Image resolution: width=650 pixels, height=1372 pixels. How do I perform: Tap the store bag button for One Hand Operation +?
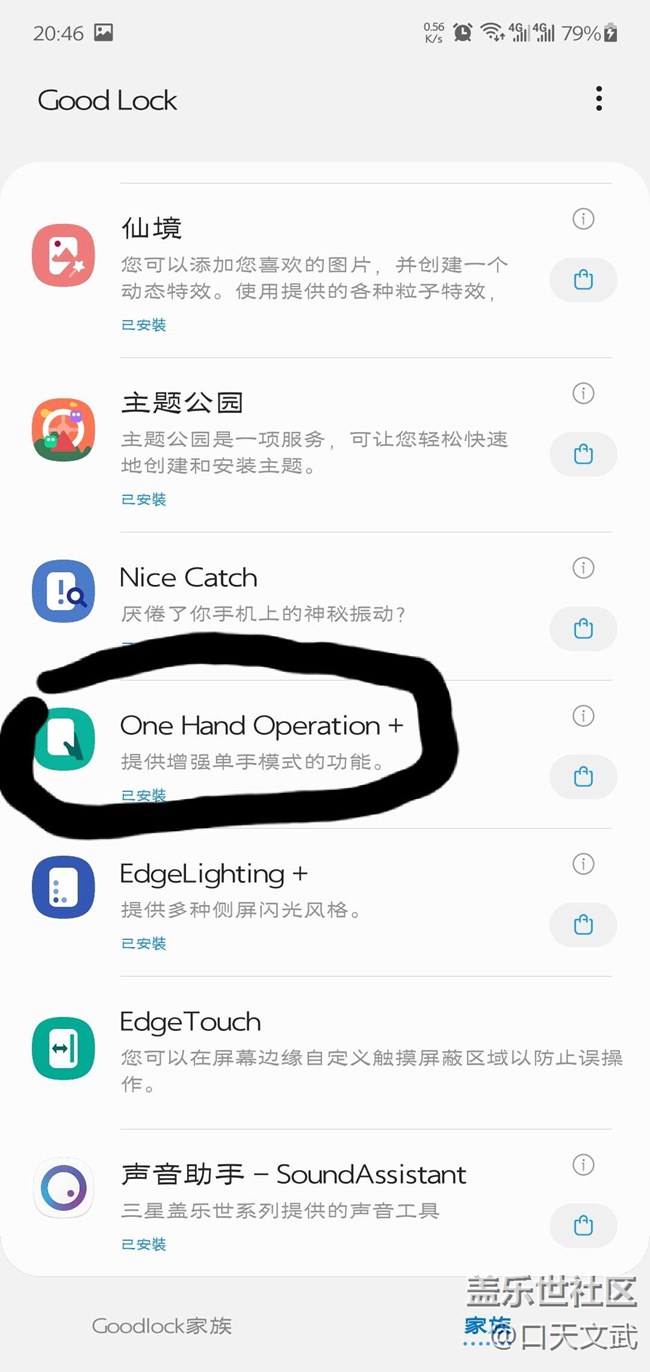583,777
